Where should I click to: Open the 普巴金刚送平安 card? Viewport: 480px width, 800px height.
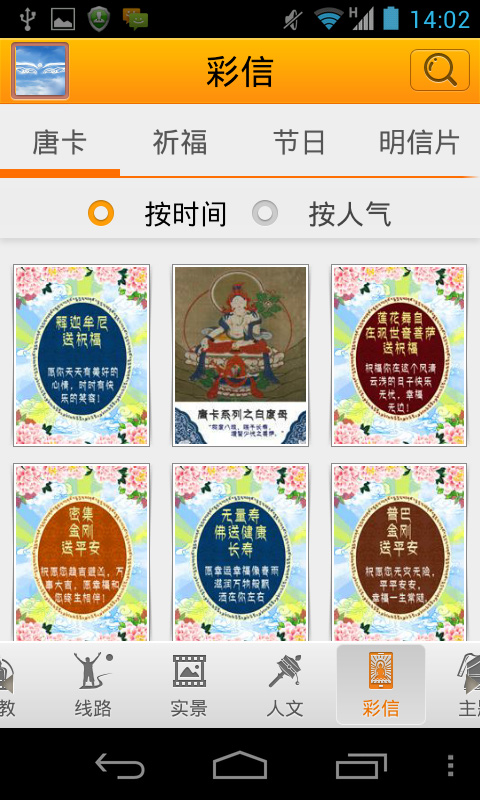coord(399,552)
